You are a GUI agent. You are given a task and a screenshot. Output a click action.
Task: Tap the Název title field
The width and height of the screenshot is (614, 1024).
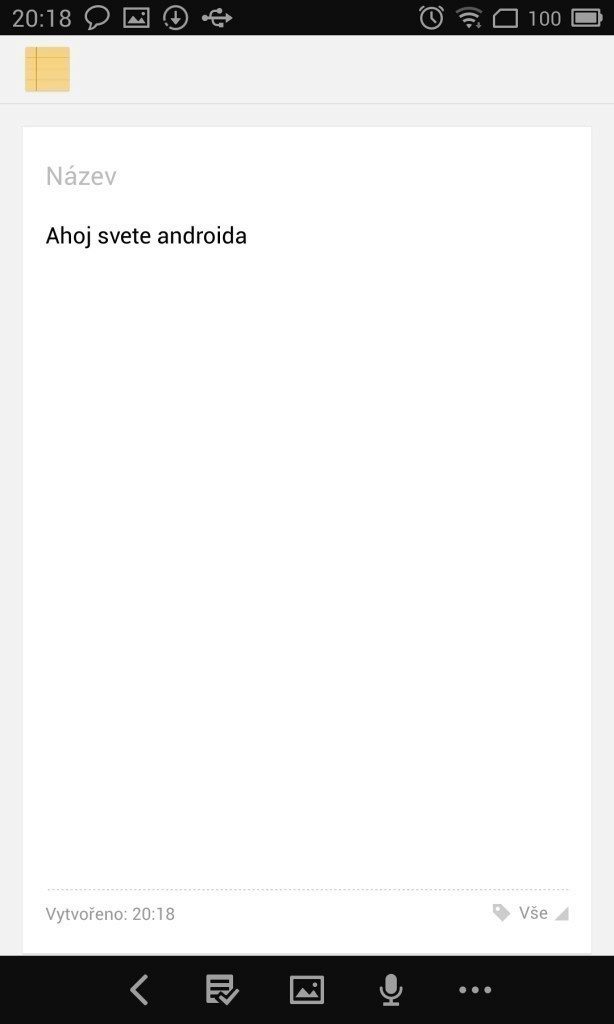click(x=307, y=176)
